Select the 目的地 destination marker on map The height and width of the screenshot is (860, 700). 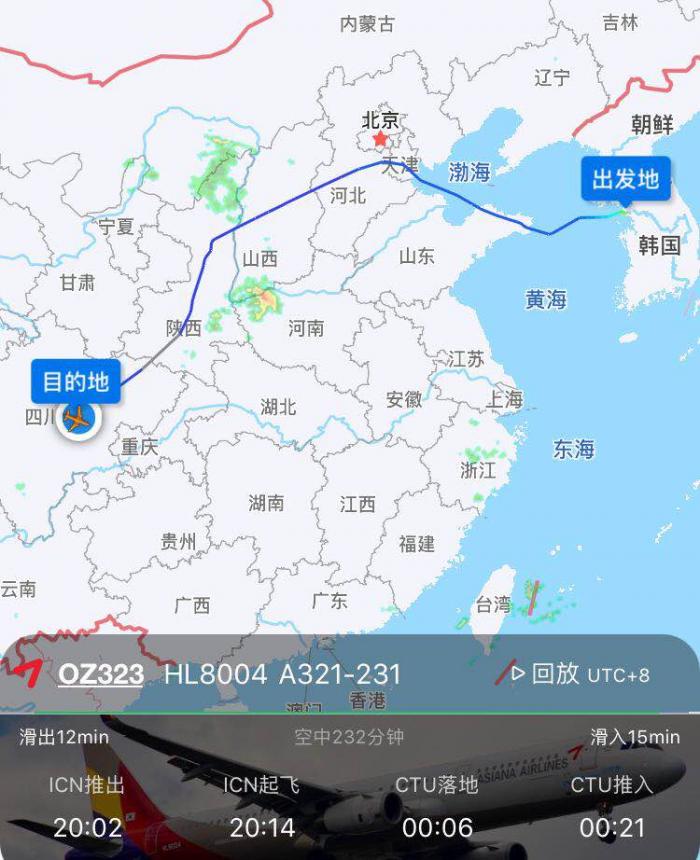coord(76,381)
